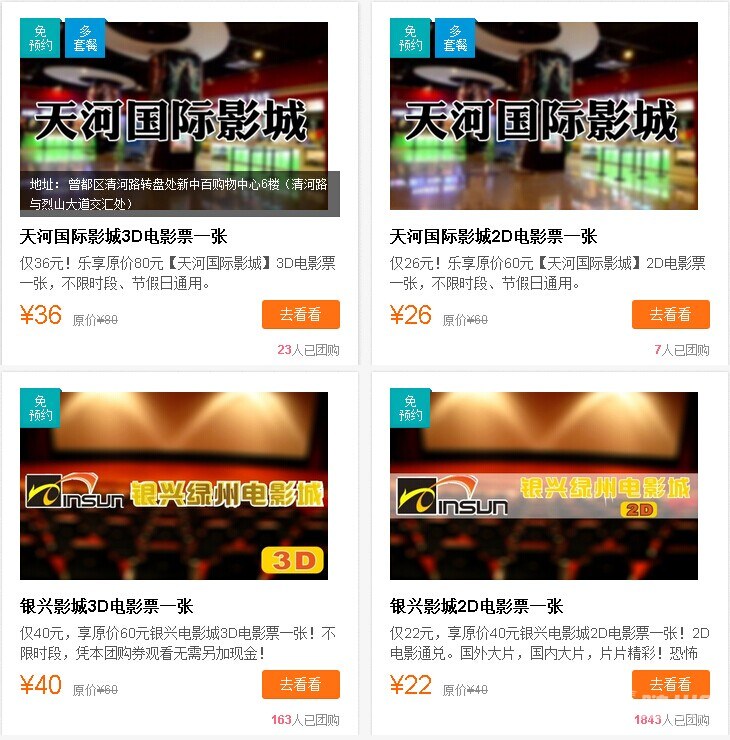
Task: Open title 天河国际影城2D电影票一张
Action: [x=493, y=237]
